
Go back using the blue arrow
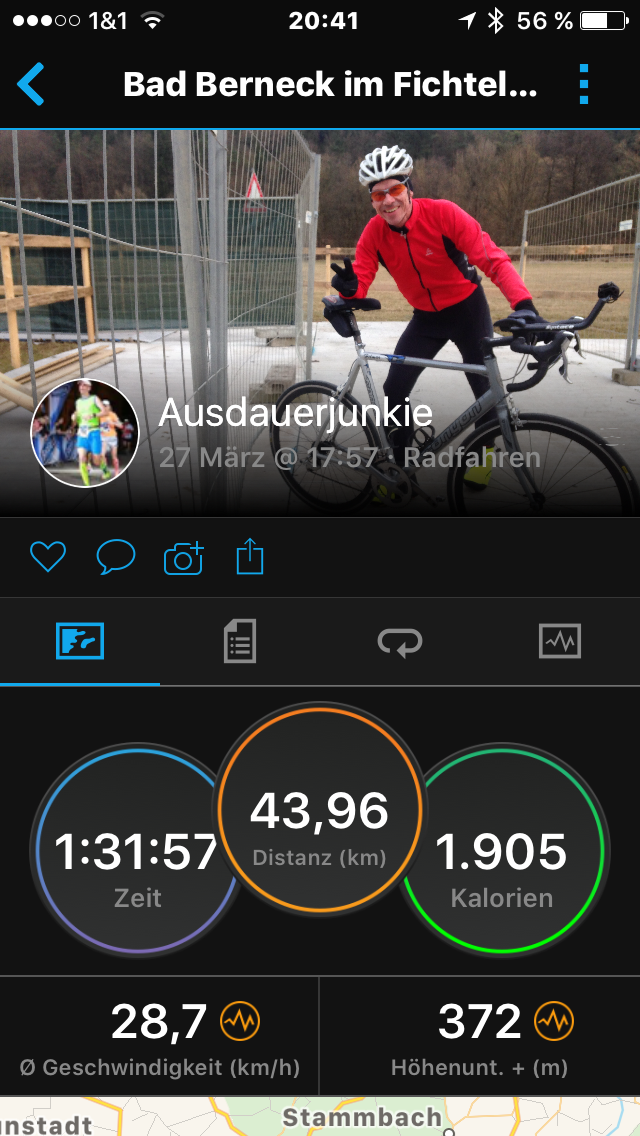click(x=32, y=84)
